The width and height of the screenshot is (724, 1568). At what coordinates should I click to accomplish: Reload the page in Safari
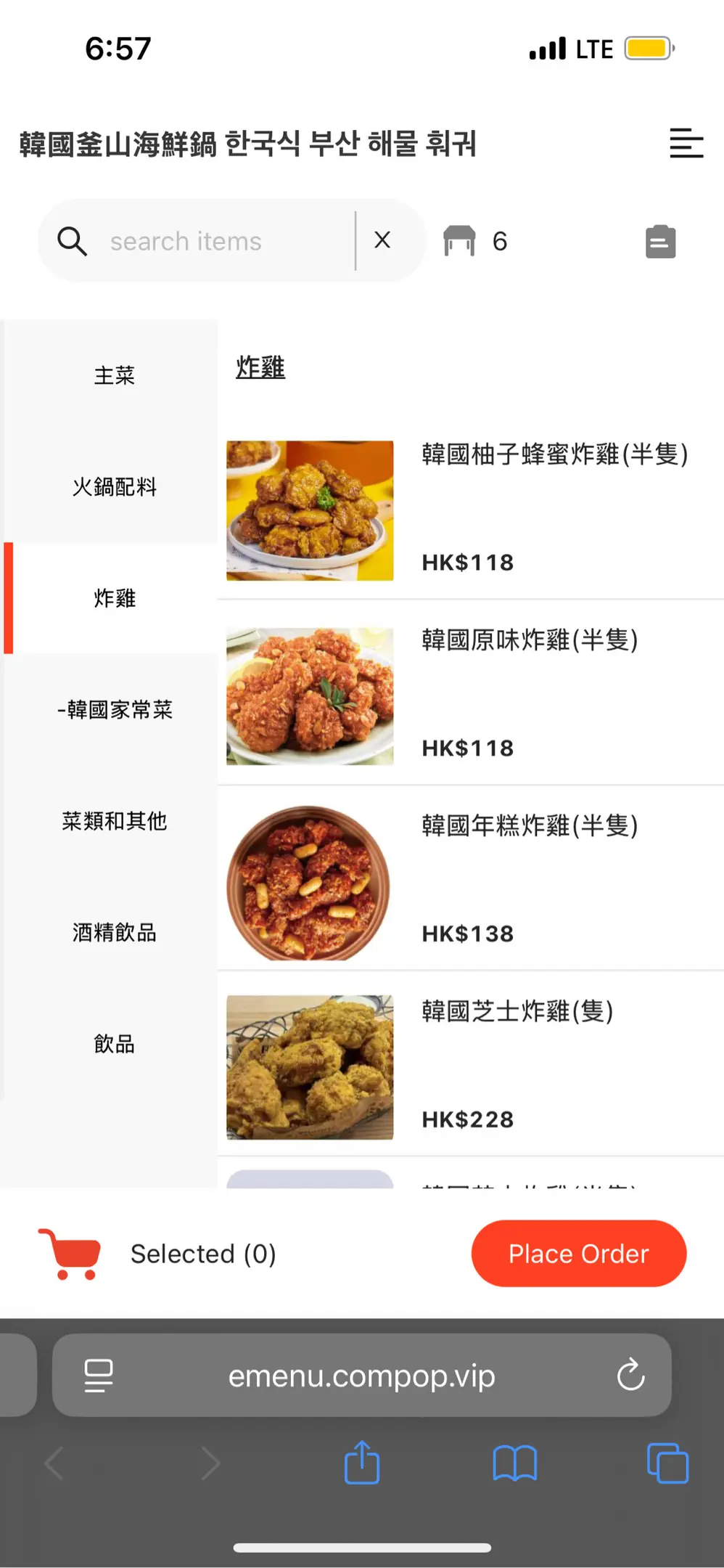(630, 1375)
